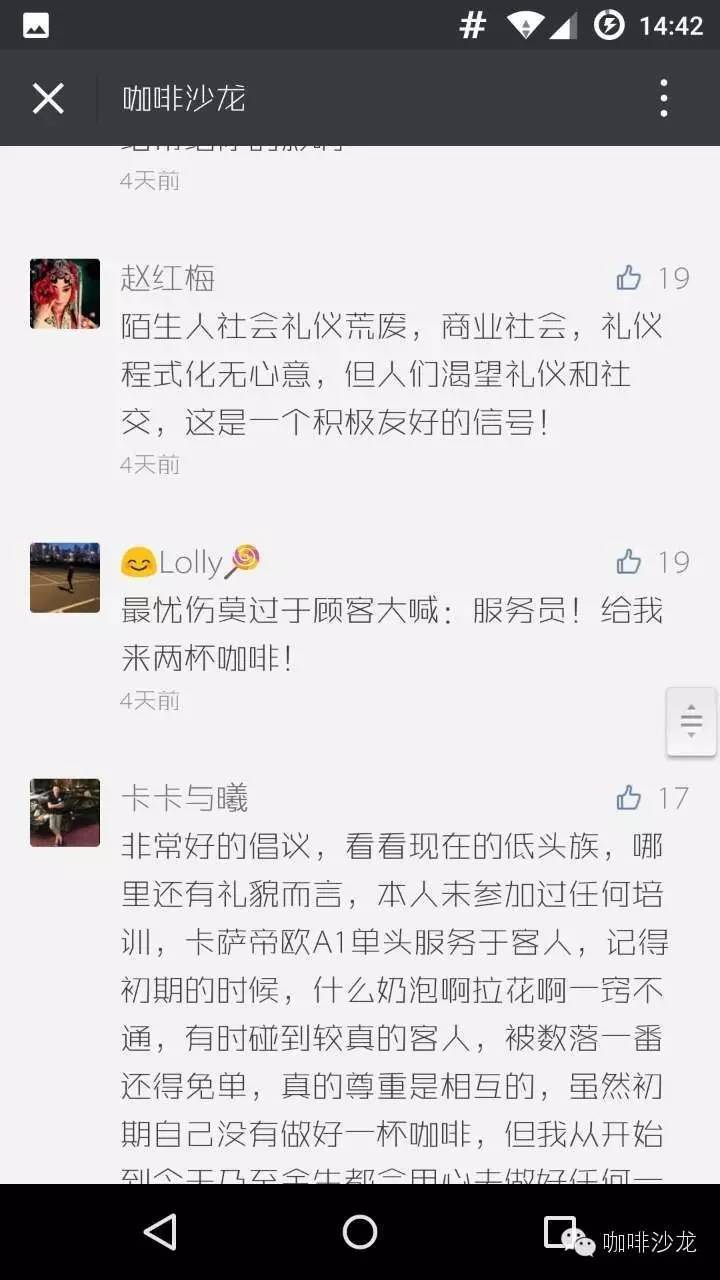View 卡卡与曦's avatar
The image size is (720, 1280).
[65, 813]
